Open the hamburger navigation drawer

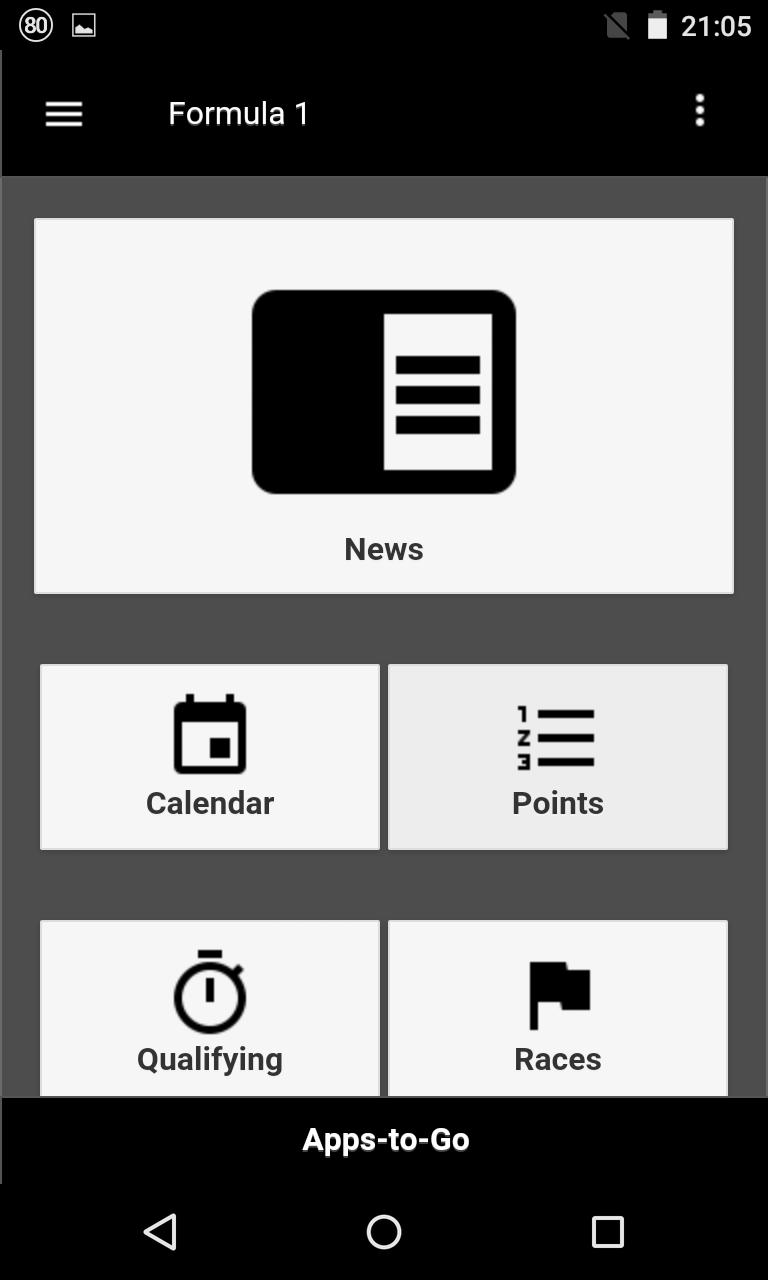64,113
